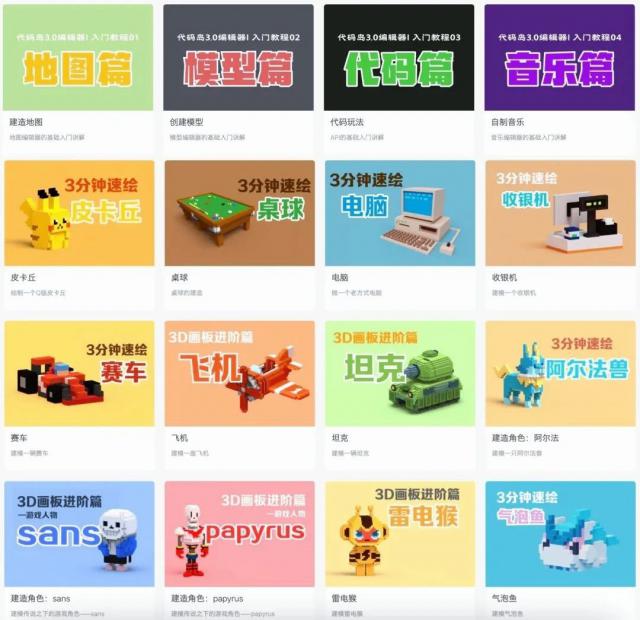Open the 赛车 race car tutorial
The height and width of the screenshot is (620, 640).
pos(79,373)
